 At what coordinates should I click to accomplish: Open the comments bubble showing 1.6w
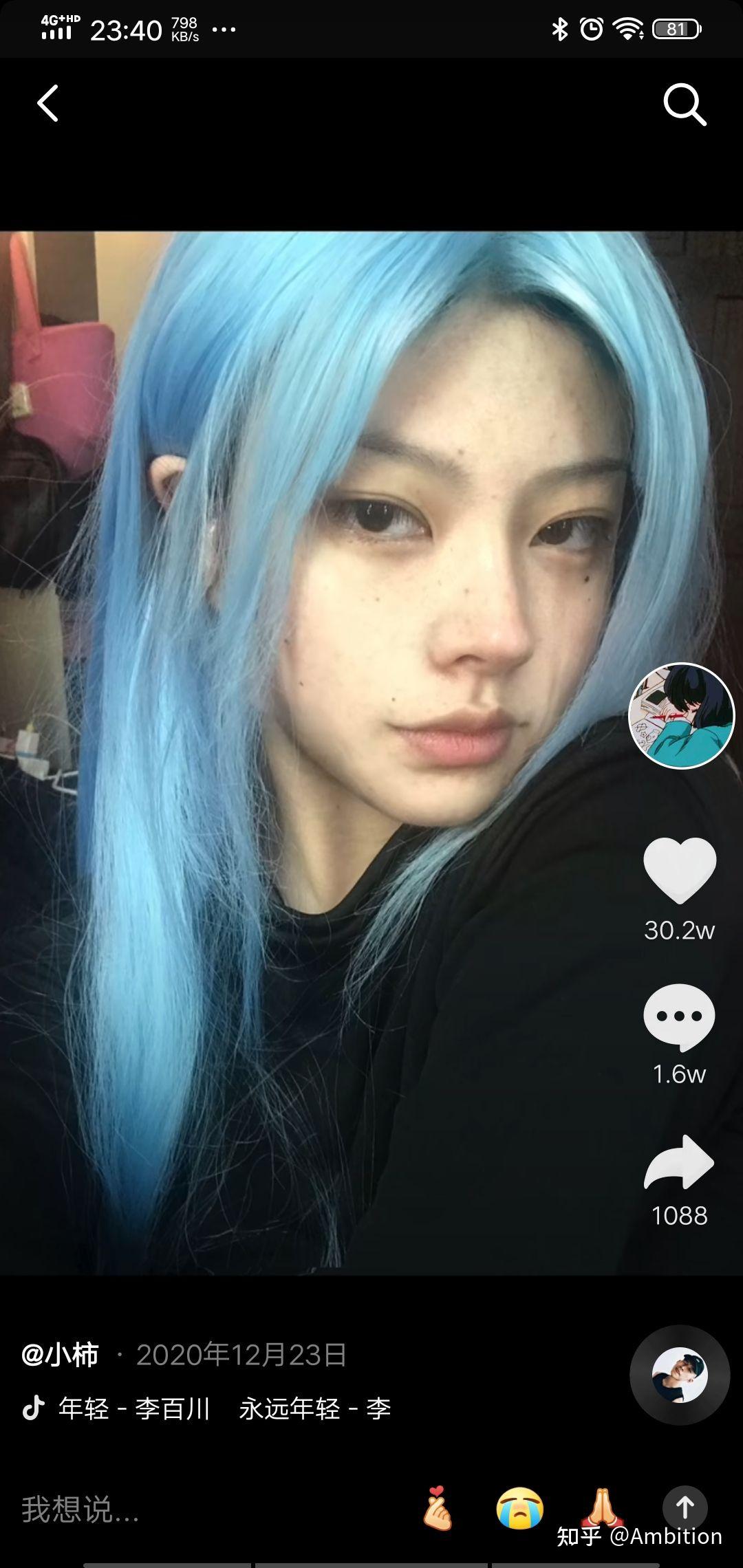[679, 1018]
